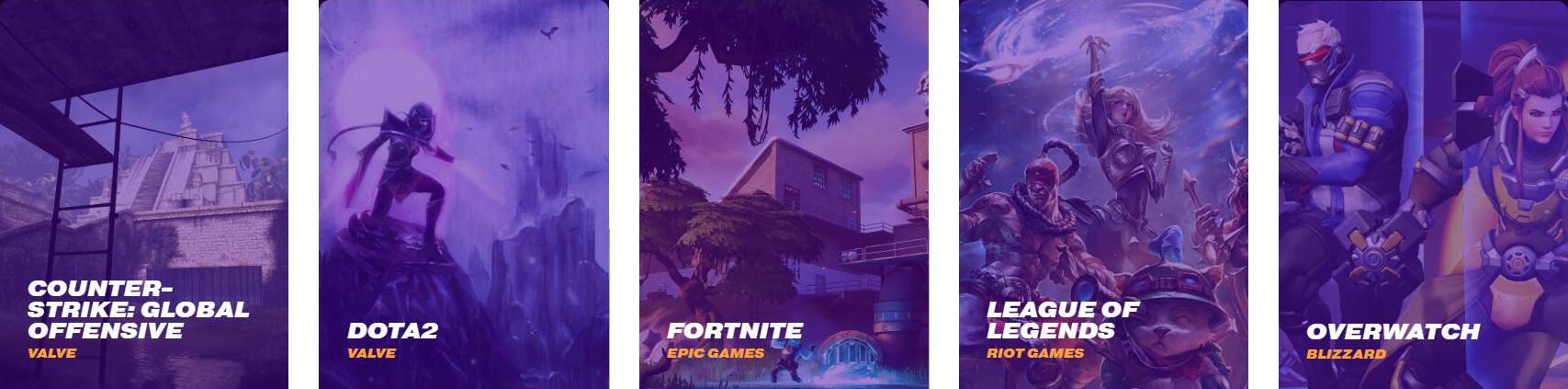This screenshot has width=1568, height=389.
Task: Choose the League of Legends card
Action: [1103, 194]
